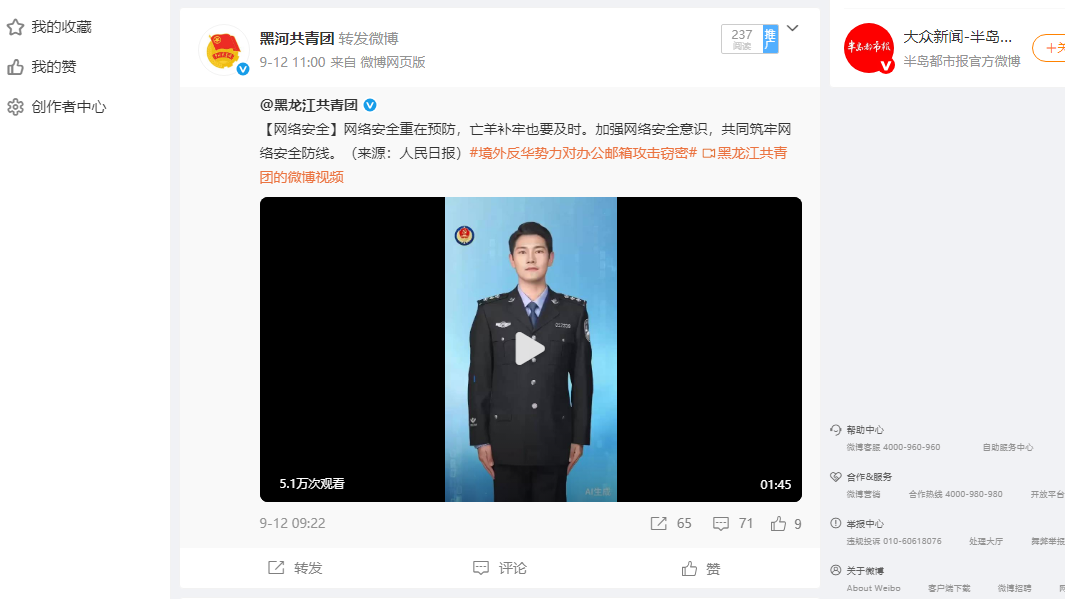Tap the 推广 promote button
The width and height of the screenshot is (1065, 599).
point(770,39)
